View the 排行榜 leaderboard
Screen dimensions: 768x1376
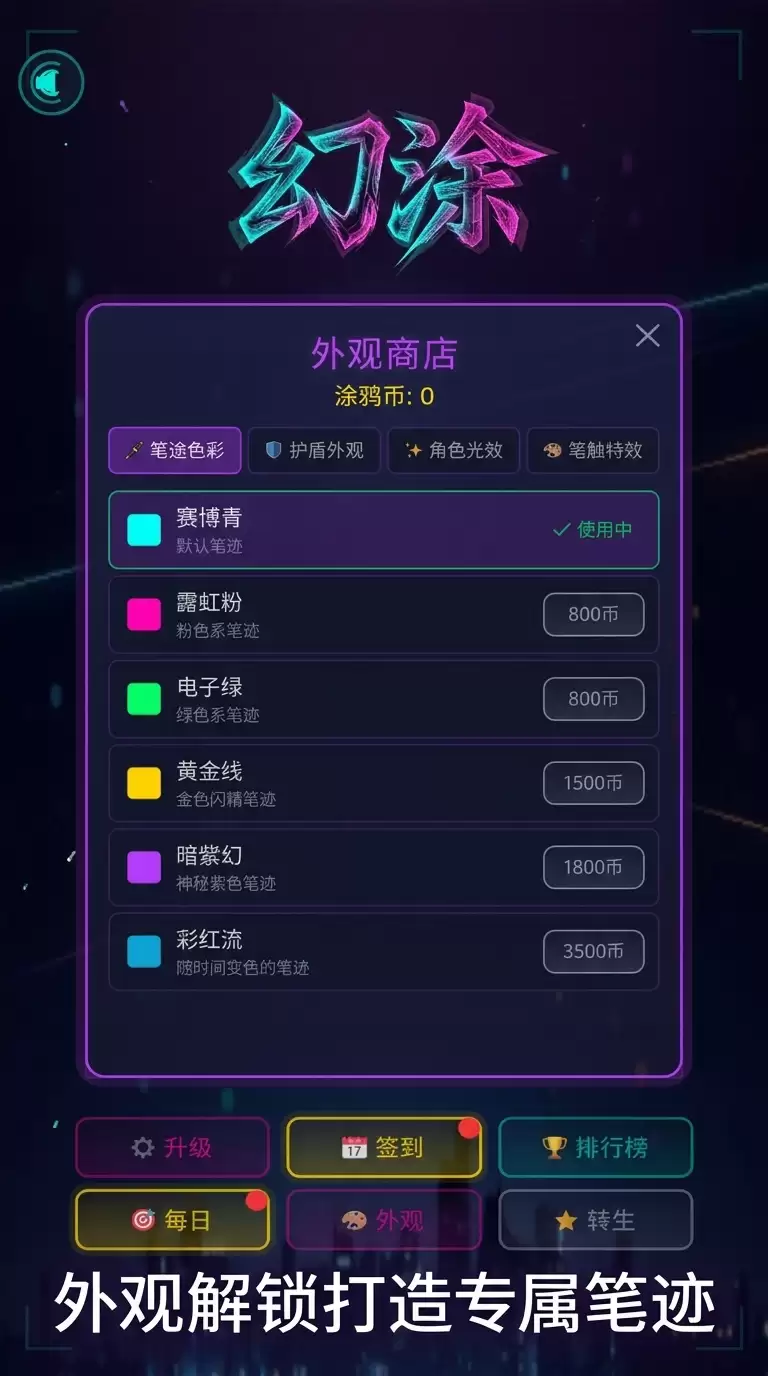click(x=595, y=1147)
